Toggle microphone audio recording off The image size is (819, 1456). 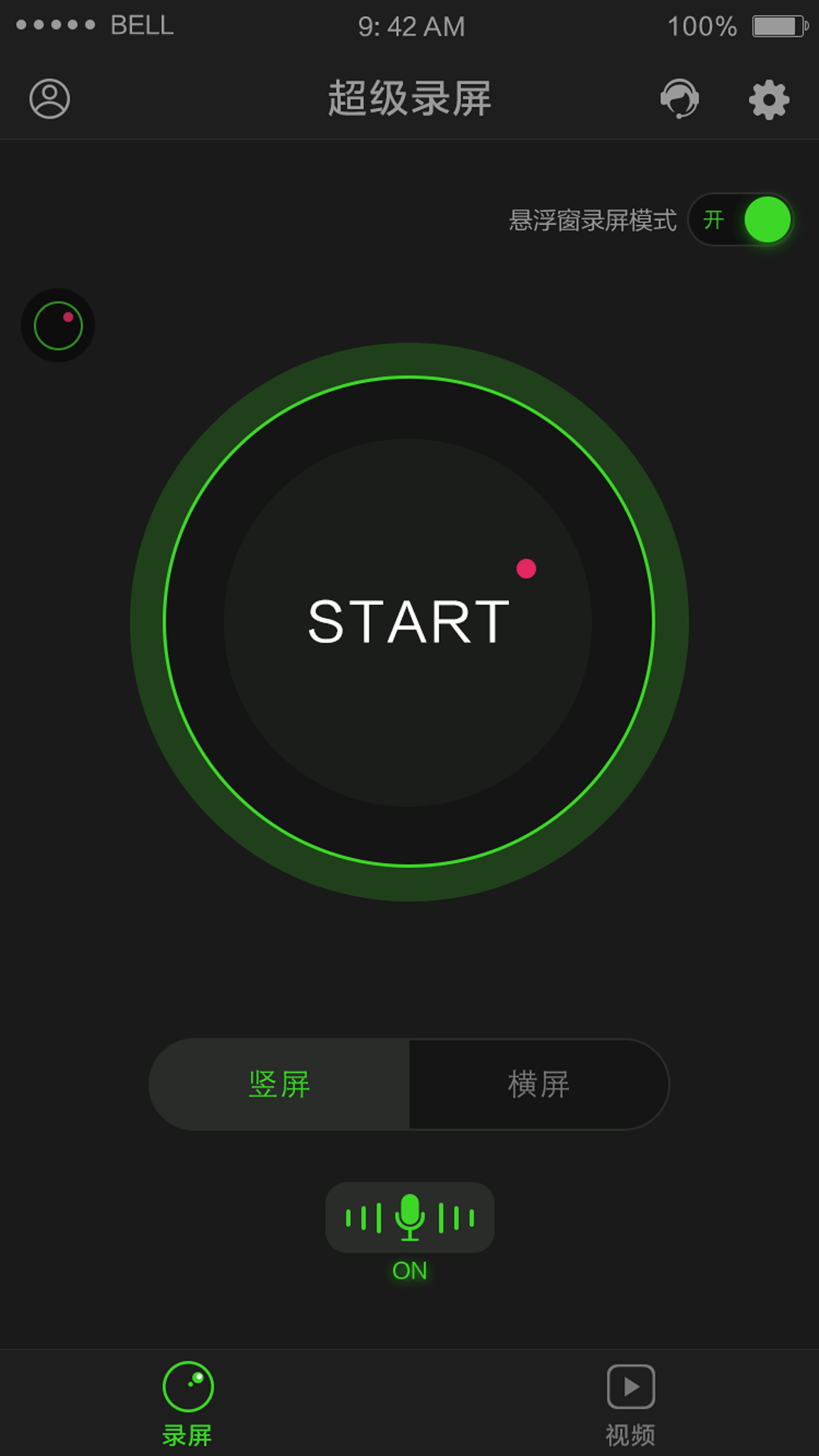(x=409, y=1217)
